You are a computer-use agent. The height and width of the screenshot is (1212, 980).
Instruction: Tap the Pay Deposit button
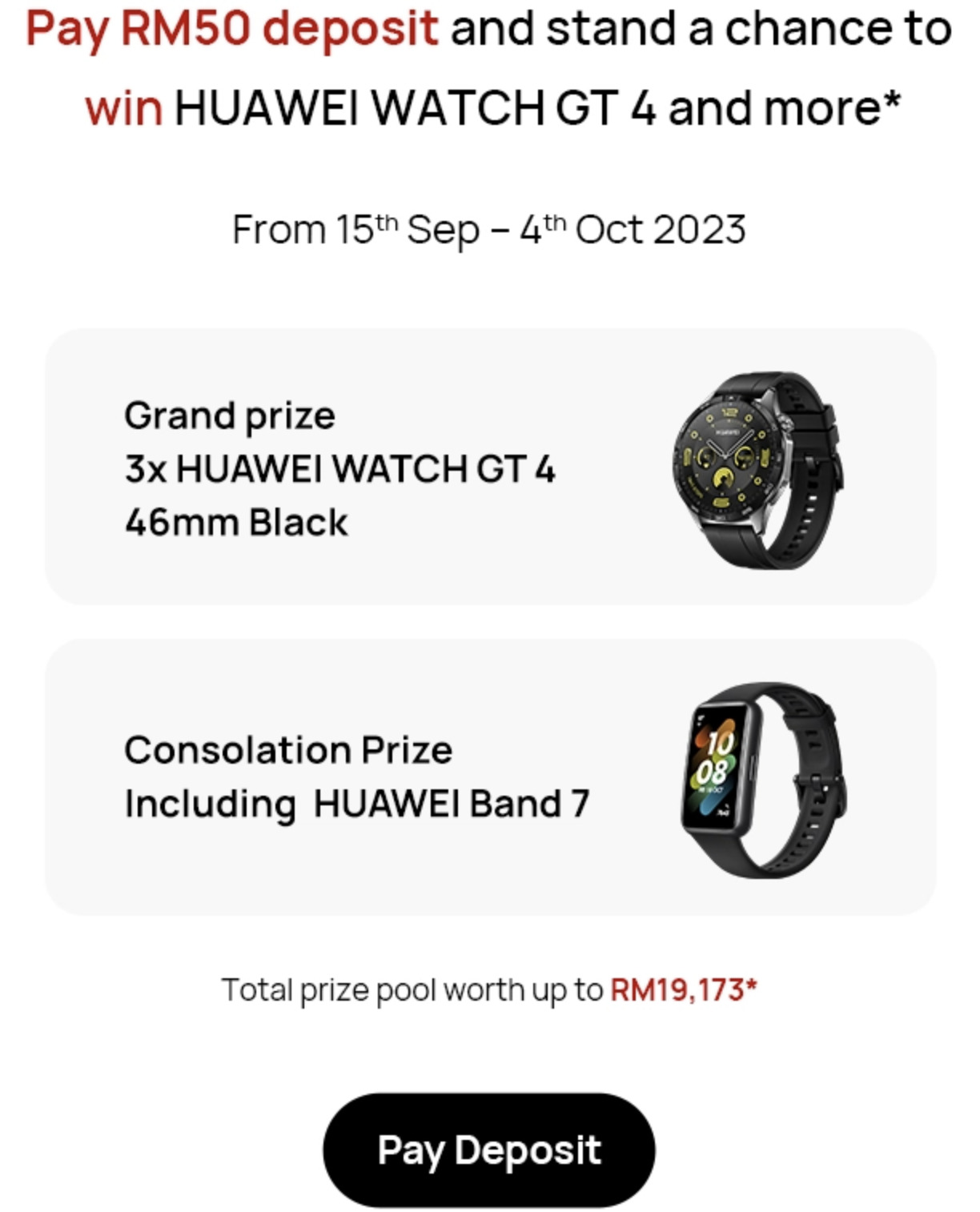click(489, 1150)
